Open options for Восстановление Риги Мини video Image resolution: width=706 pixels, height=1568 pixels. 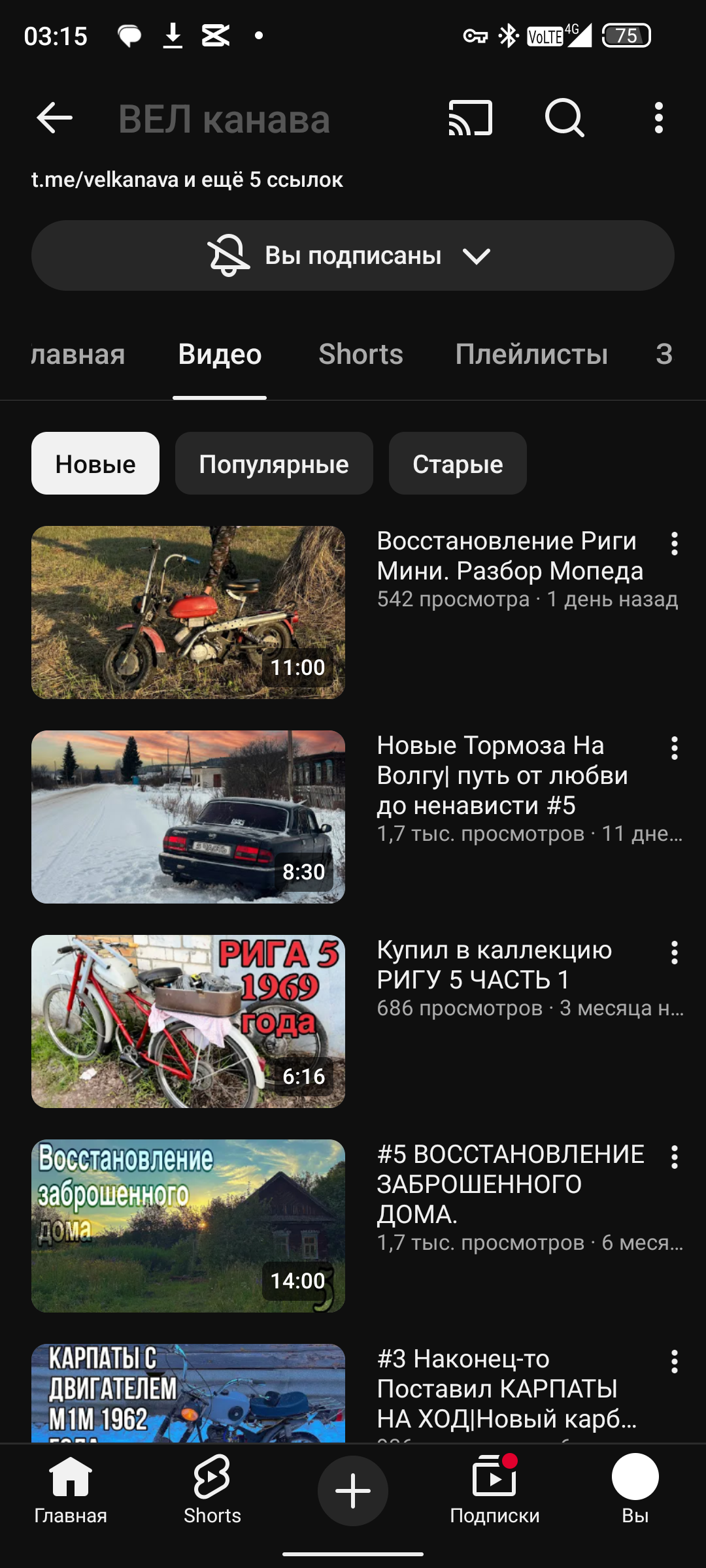(x=674, y=544)
